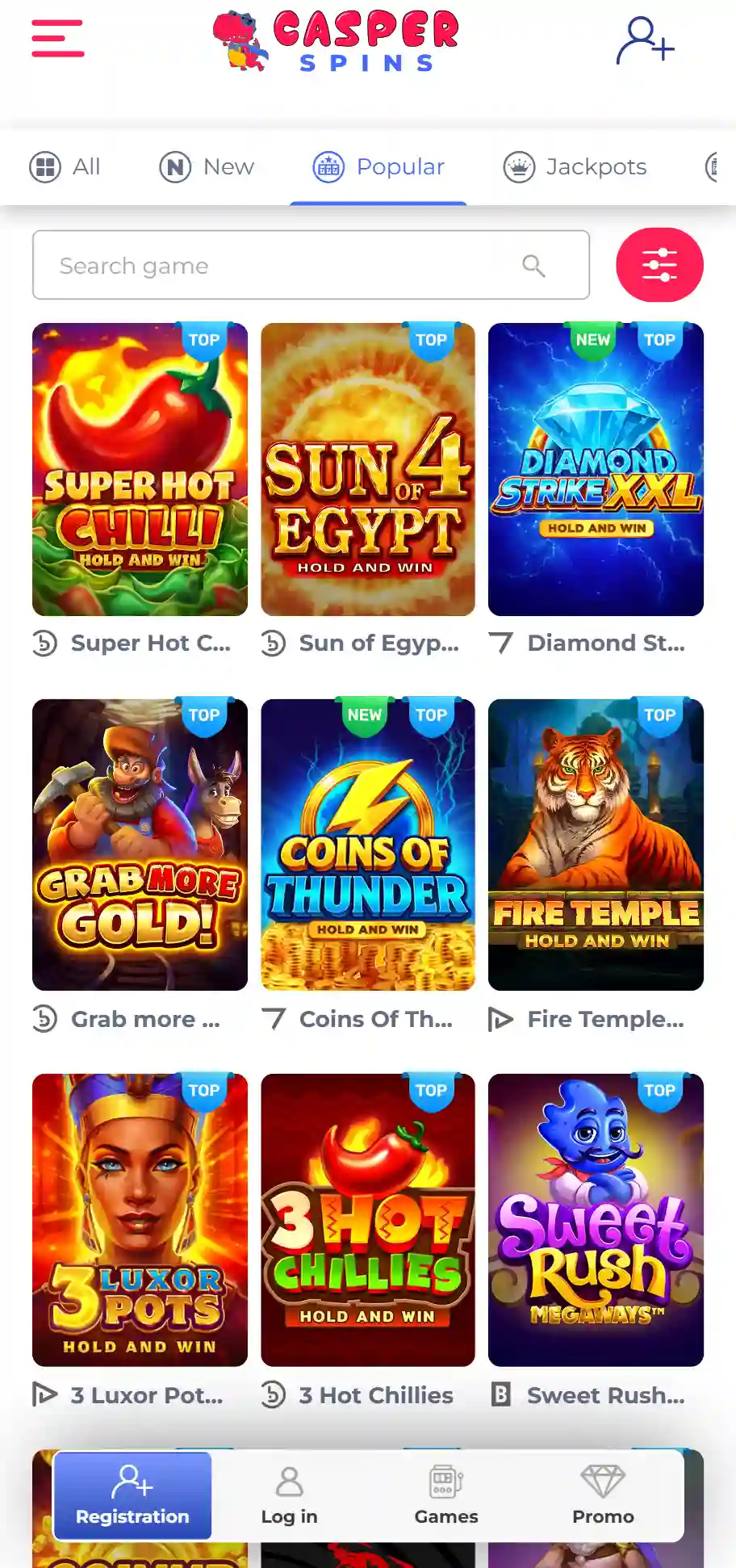The height and width of the screenshot is (1568, 736).
Task: Open the Sun of Egypt 4 game
Action: [368, 469]
